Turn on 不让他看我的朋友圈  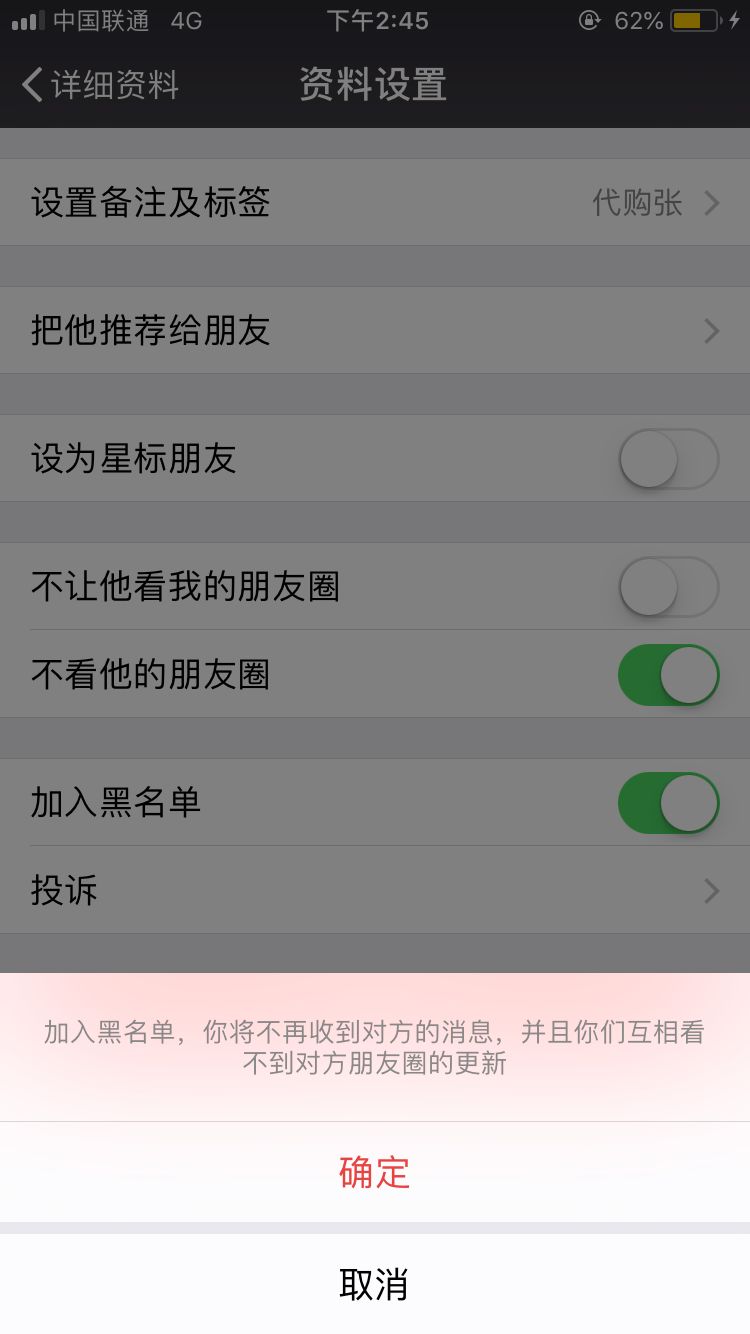pyautogui.click(x=668, y=587)
